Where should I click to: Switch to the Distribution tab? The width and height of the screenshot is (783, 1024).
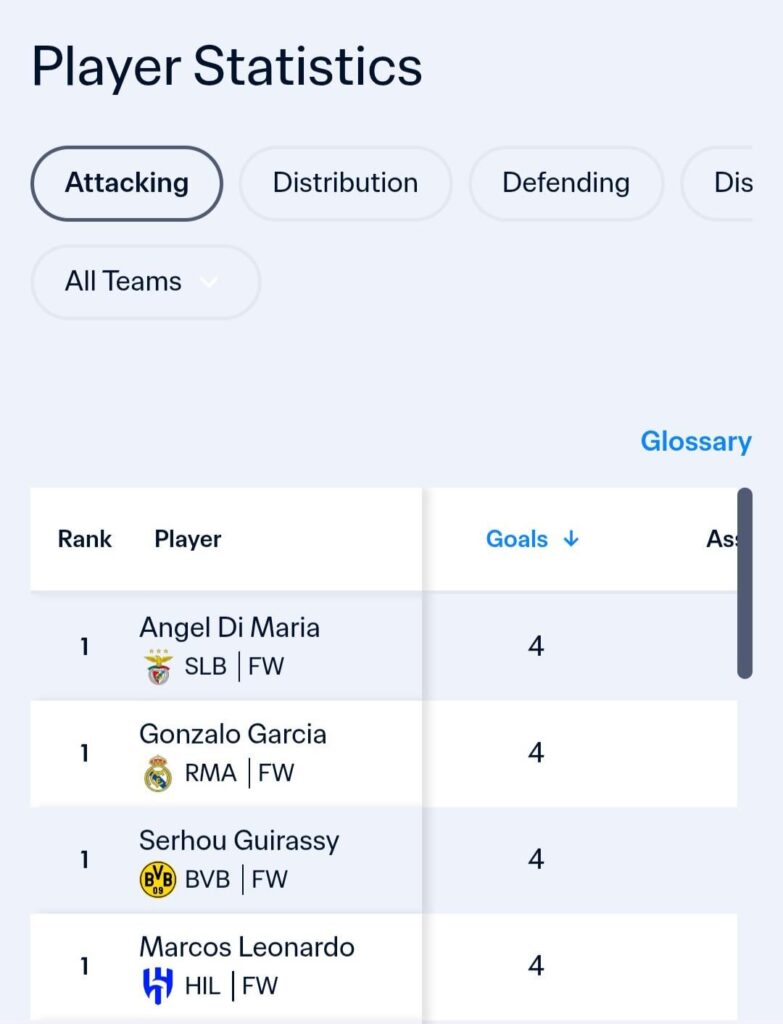point(344,182)
